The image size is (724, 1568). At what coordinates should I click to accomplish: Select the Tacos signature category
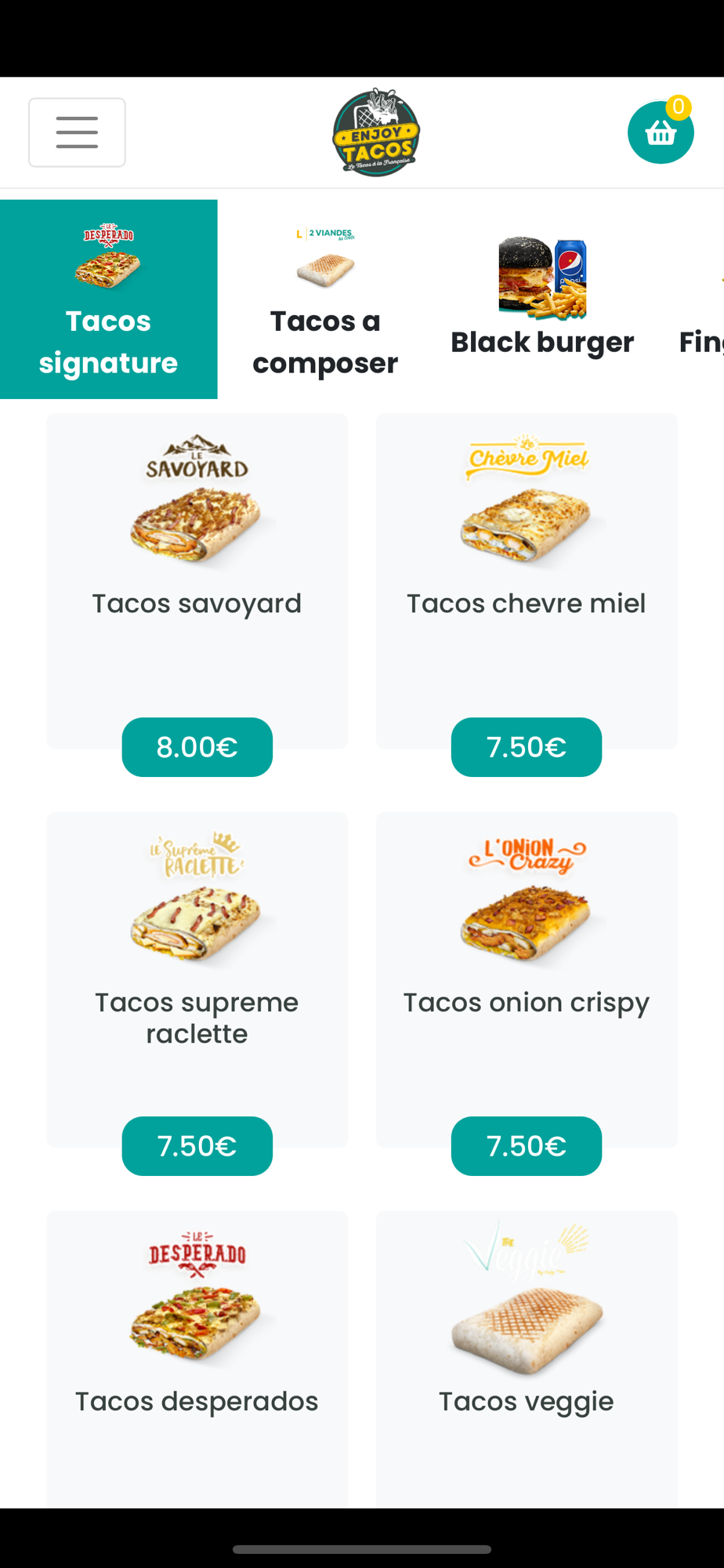(109, 299)
